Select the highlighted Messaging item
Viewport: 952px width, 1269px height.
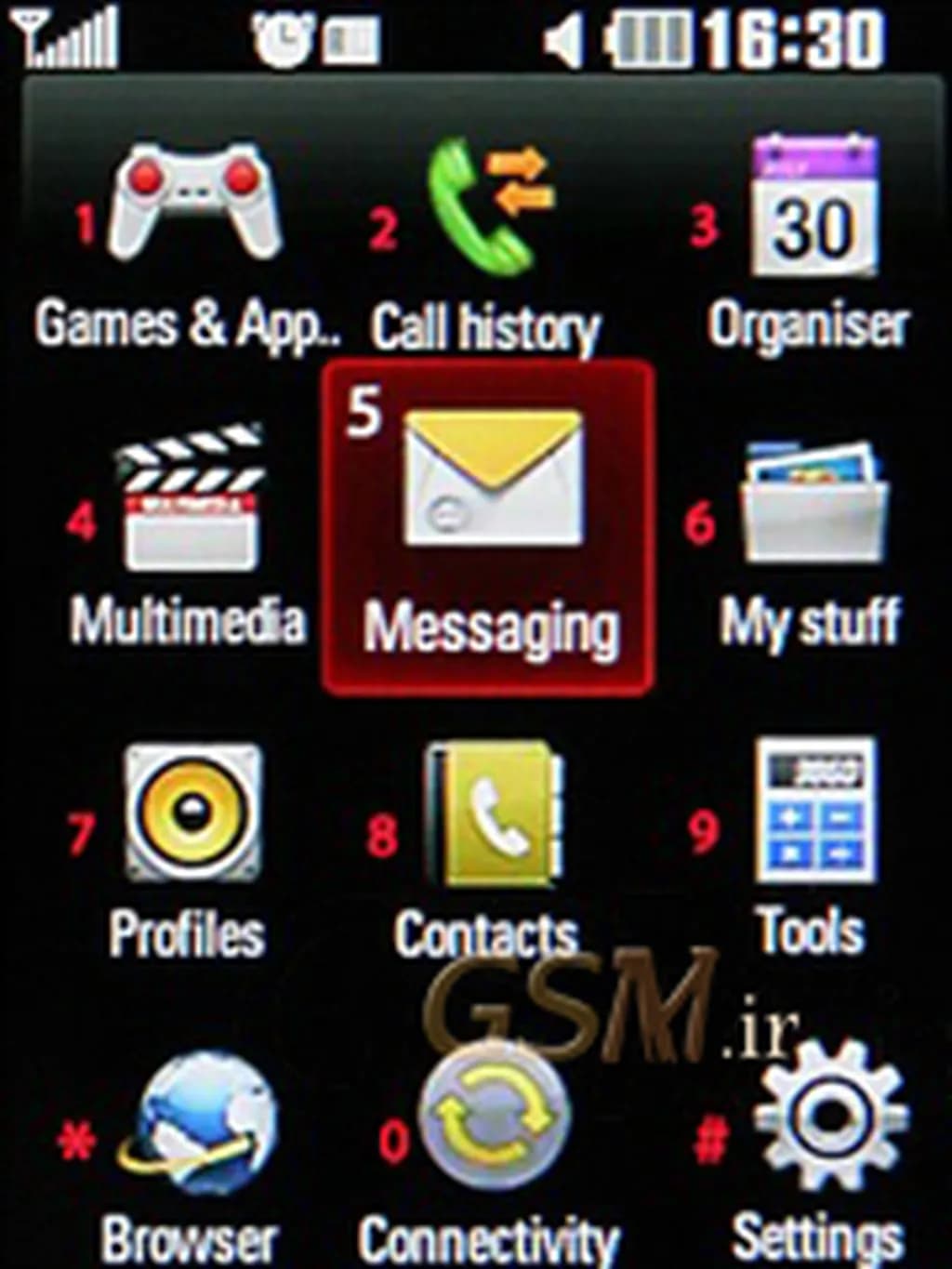(x=490, y=527)
